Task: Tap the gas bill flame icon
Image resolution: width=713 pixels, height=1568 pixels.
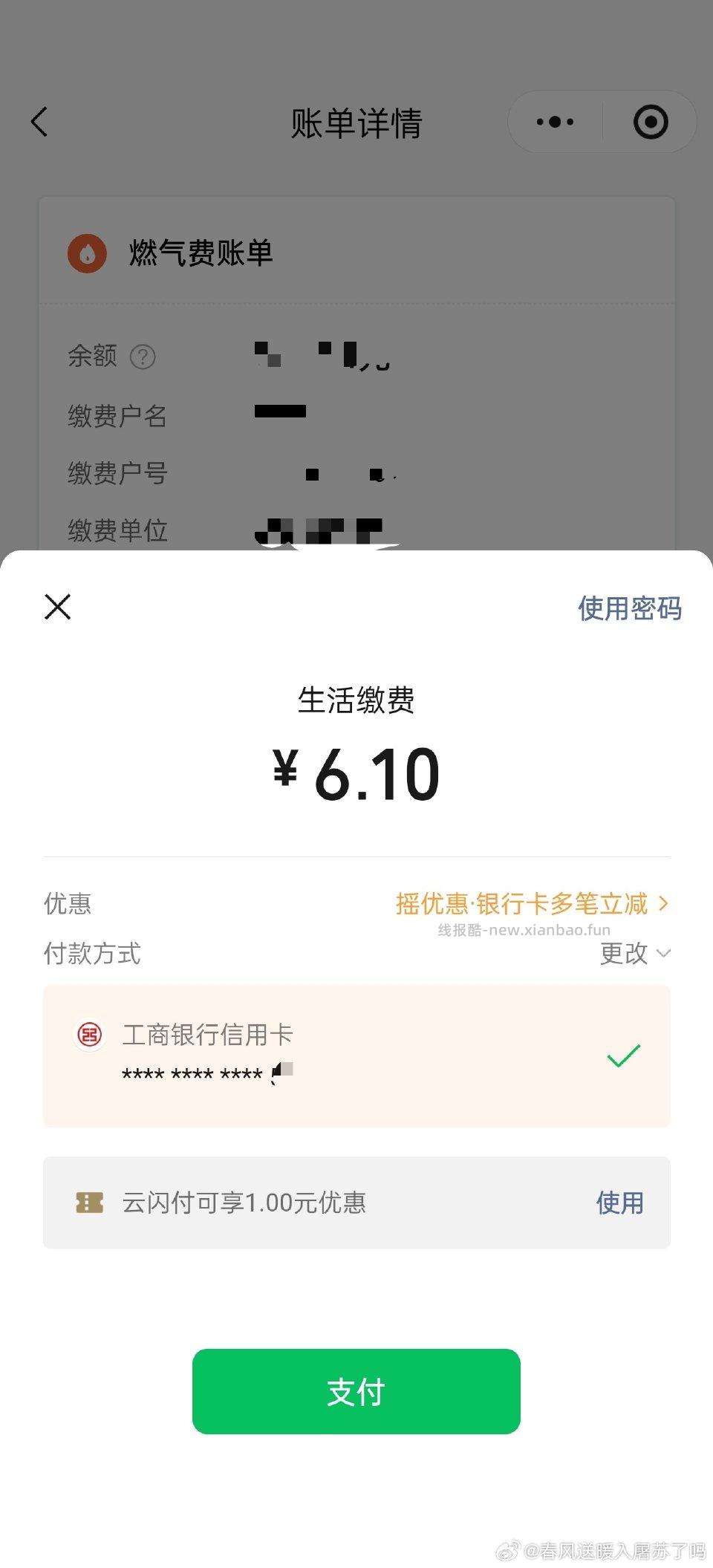Action: click(x=87, y=253)
